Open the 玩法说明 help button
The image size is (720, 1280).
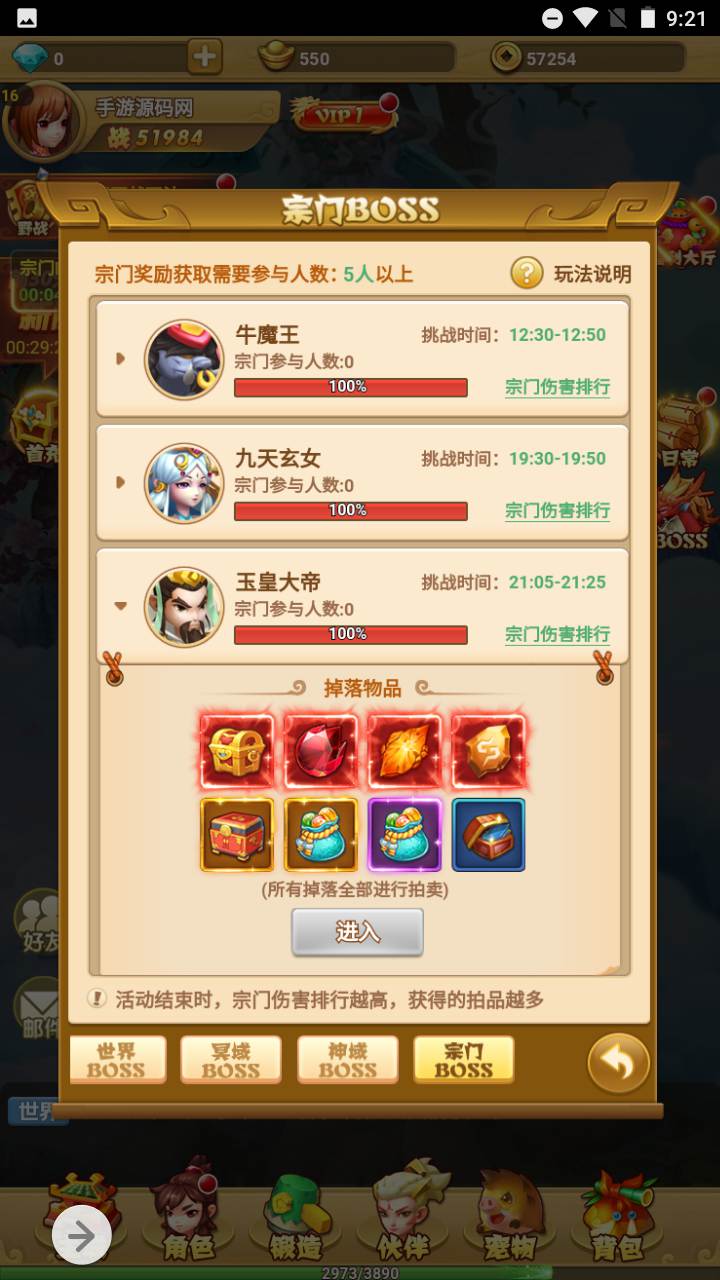coord(571,273)
